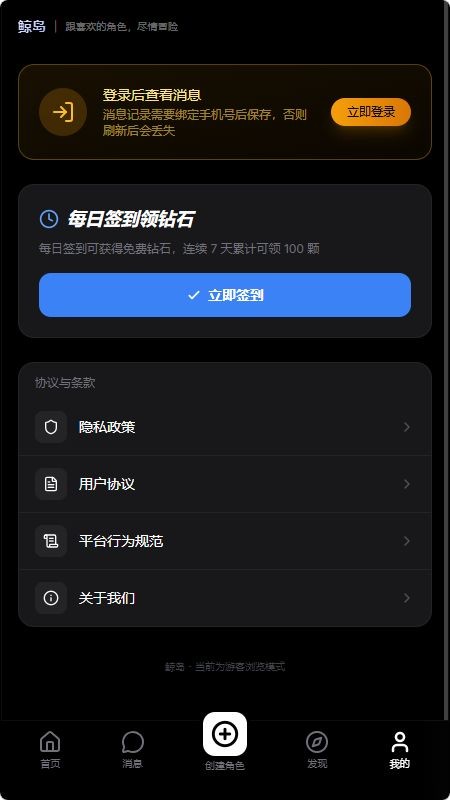Image resolution: width=450 pixels, height=800 pixels.
Task: Select 我的 profile tab
Action: tap(399, 749)
